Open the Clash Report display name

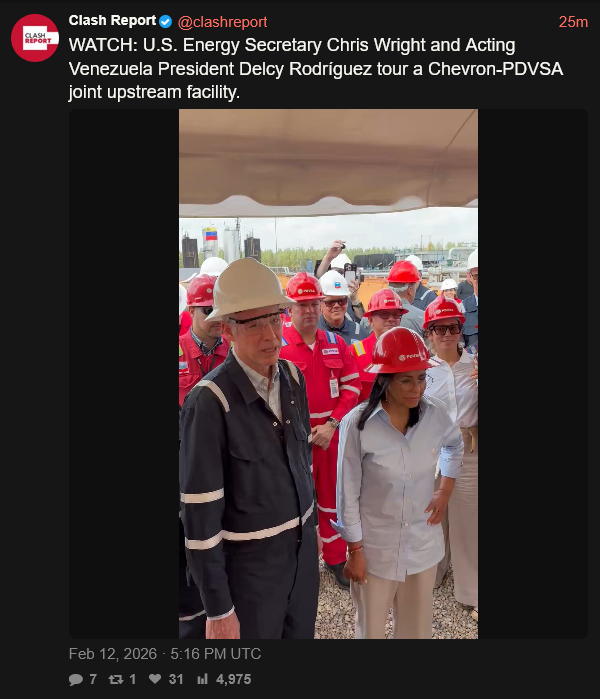(112, 21)
